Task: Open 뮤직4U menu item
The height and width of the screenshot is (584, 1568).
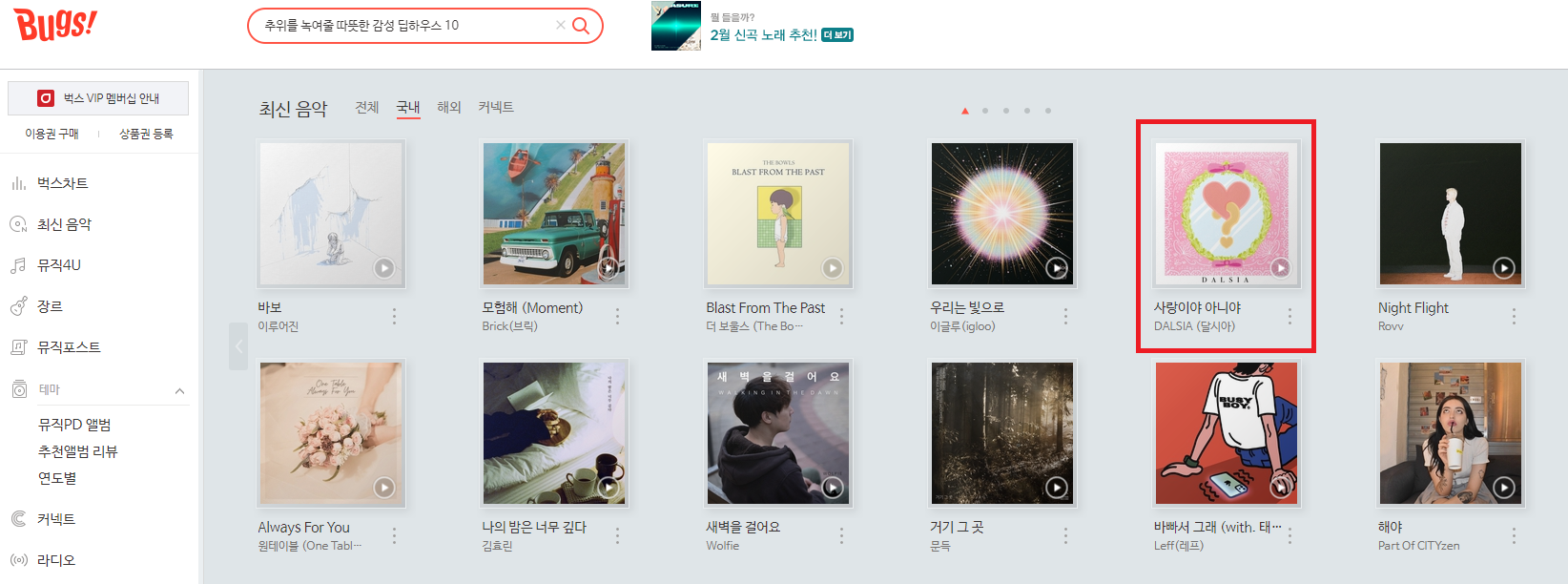Action: 58,265
